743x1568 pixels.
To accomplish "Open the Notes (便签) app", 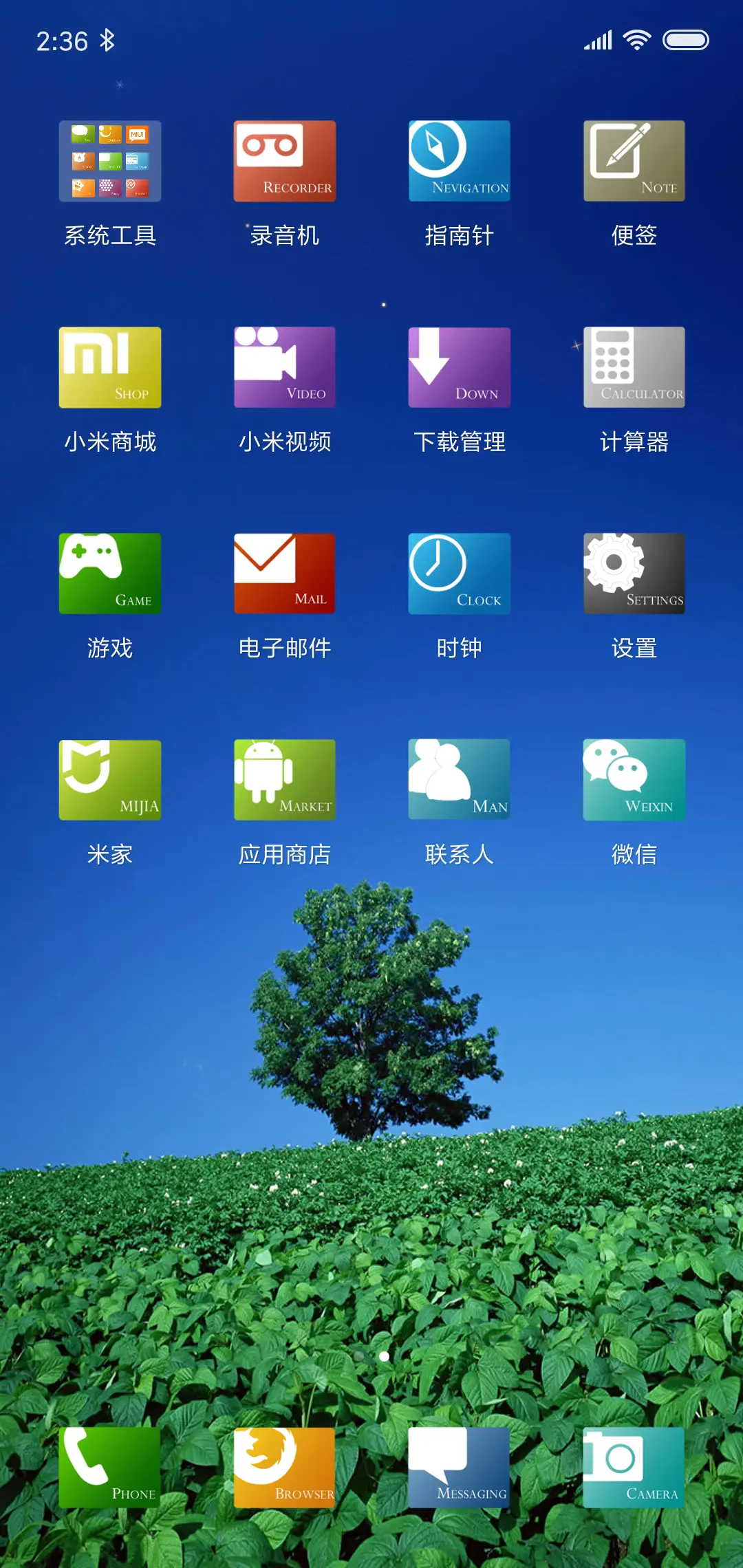I will (633, 160).
